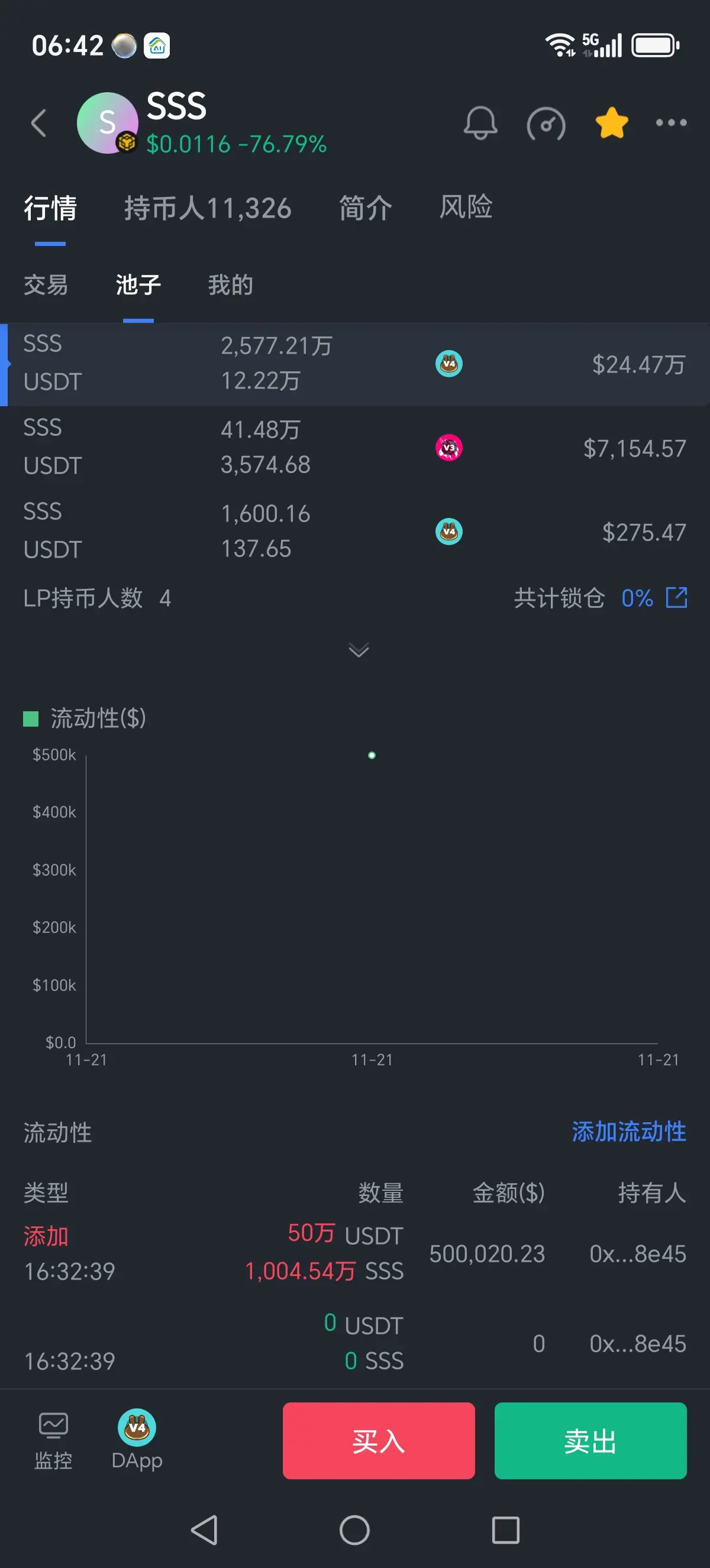Select the 我的 sub-tab
710x1568 pixels.
[x=230, y=285]
